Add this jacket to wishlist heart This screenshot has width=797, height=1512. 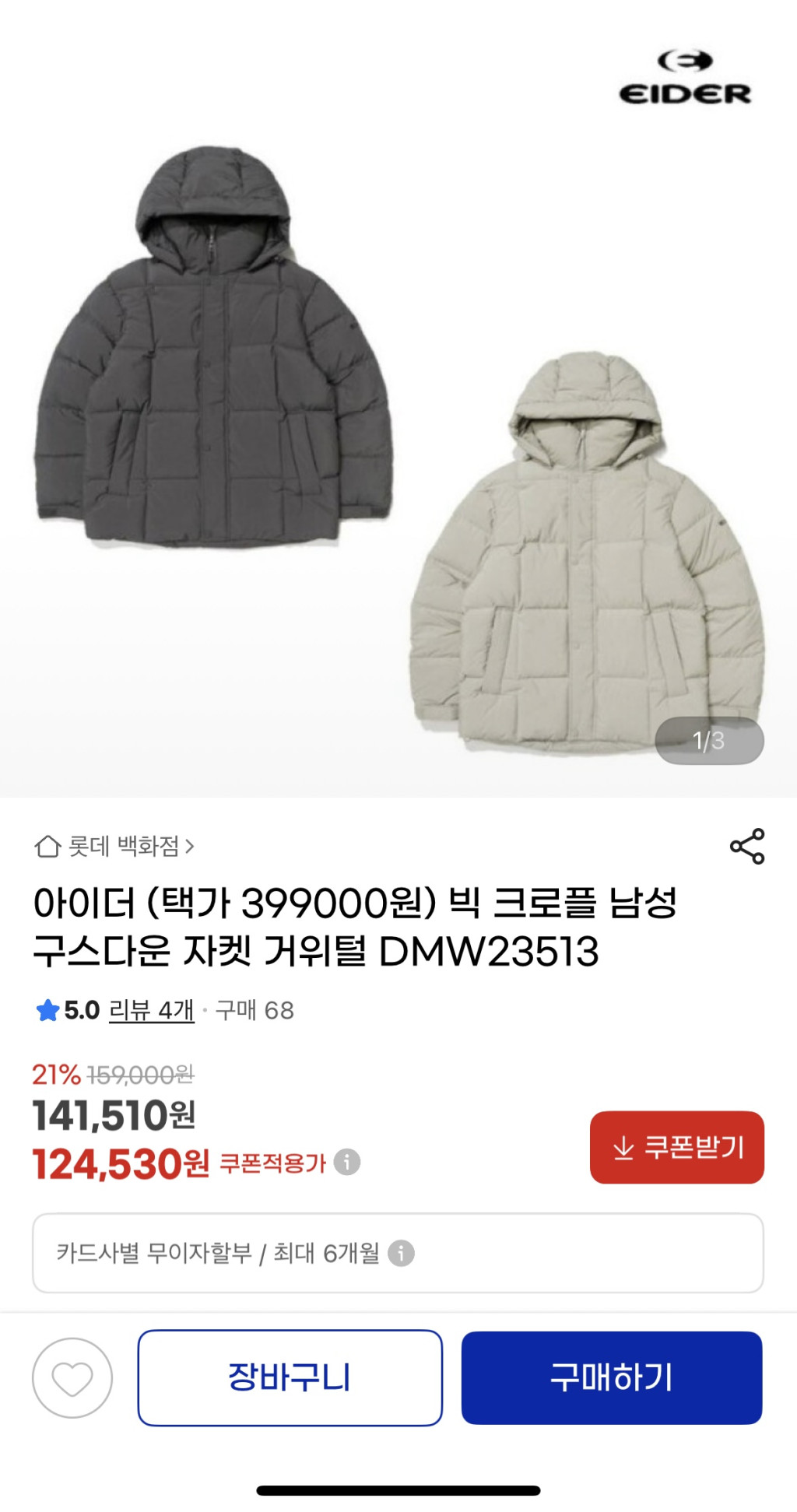tap(72, 1377)
